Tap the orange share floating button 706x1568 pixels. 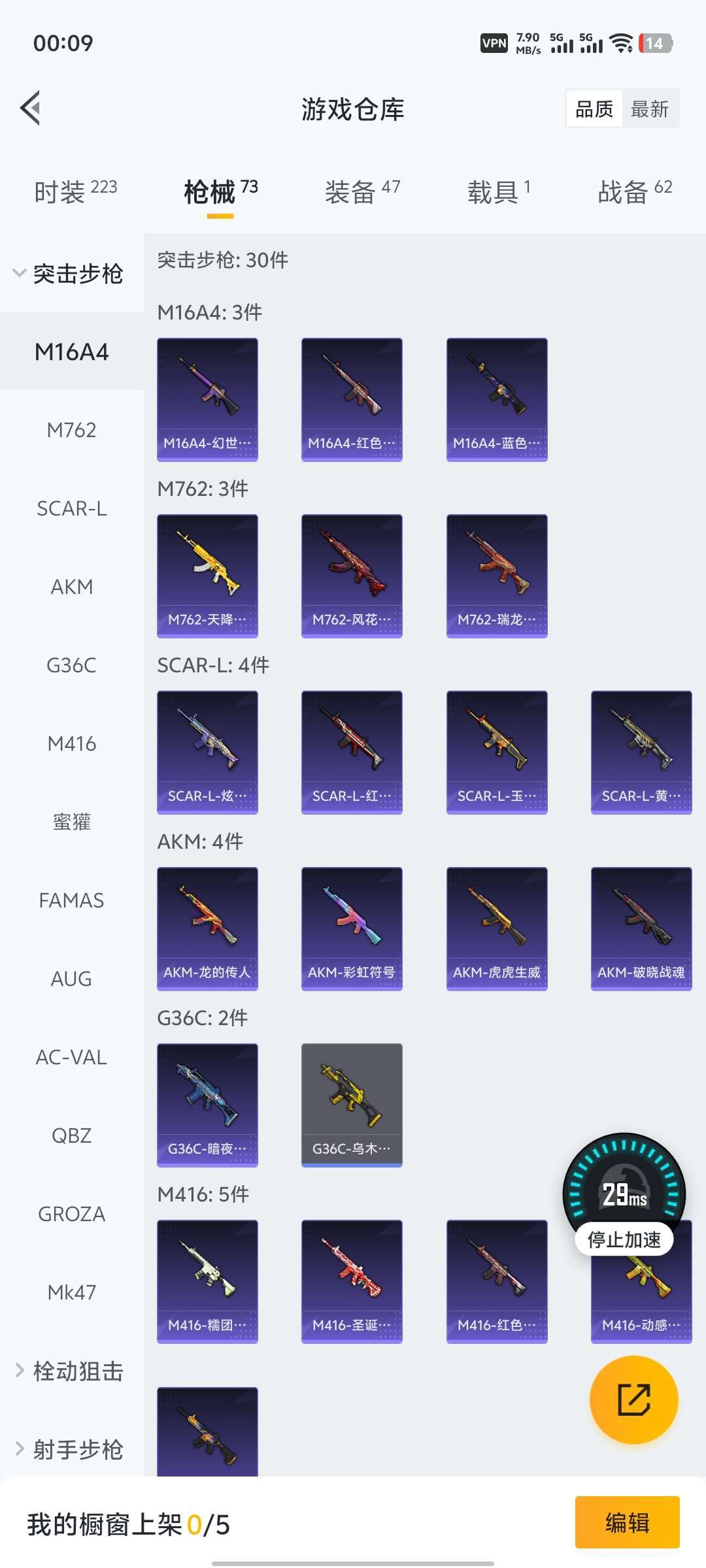(x=633, y=1399)
